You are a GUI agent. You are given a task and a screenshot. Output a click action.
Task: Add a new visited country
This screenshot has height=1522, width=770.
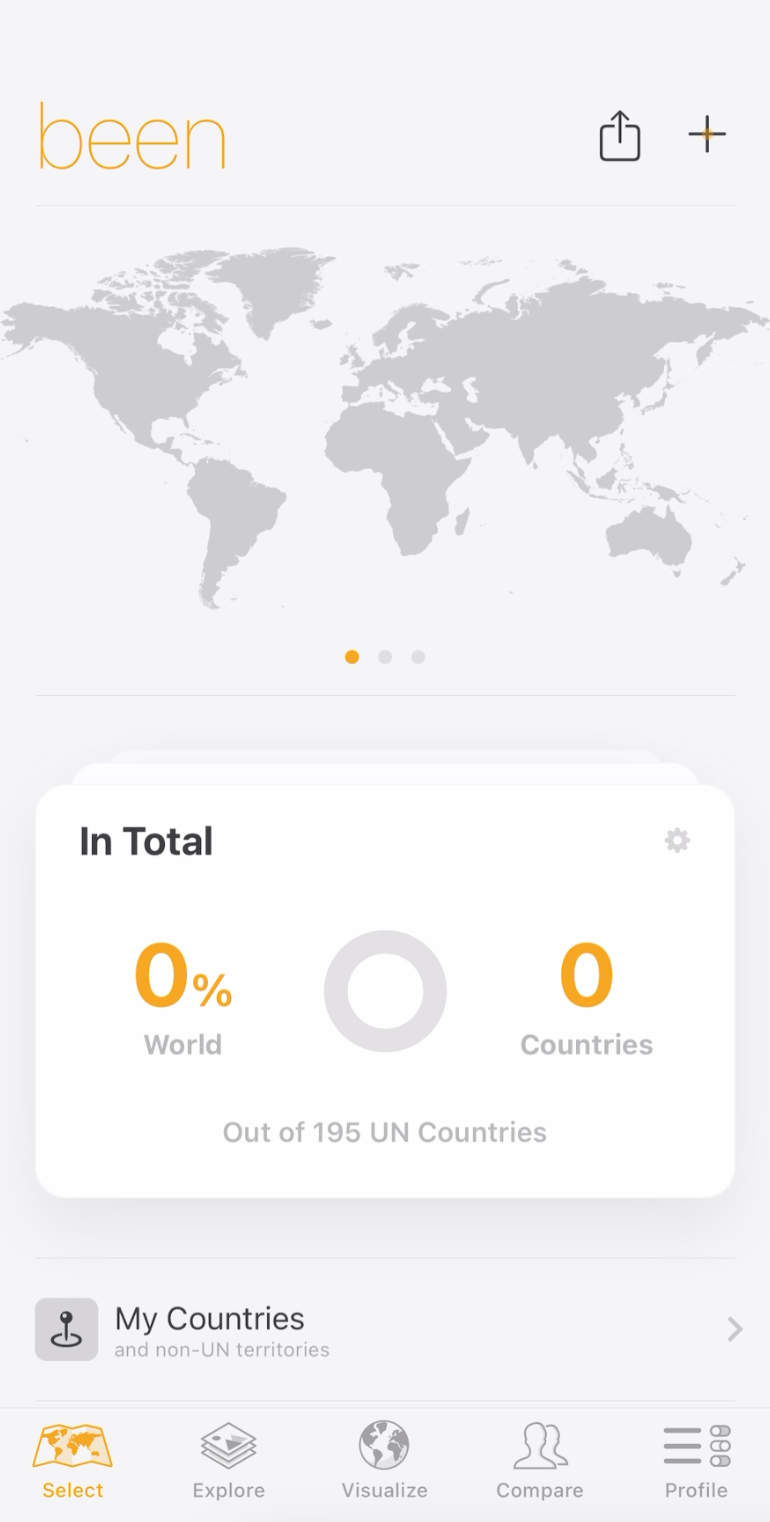(706, 135)
